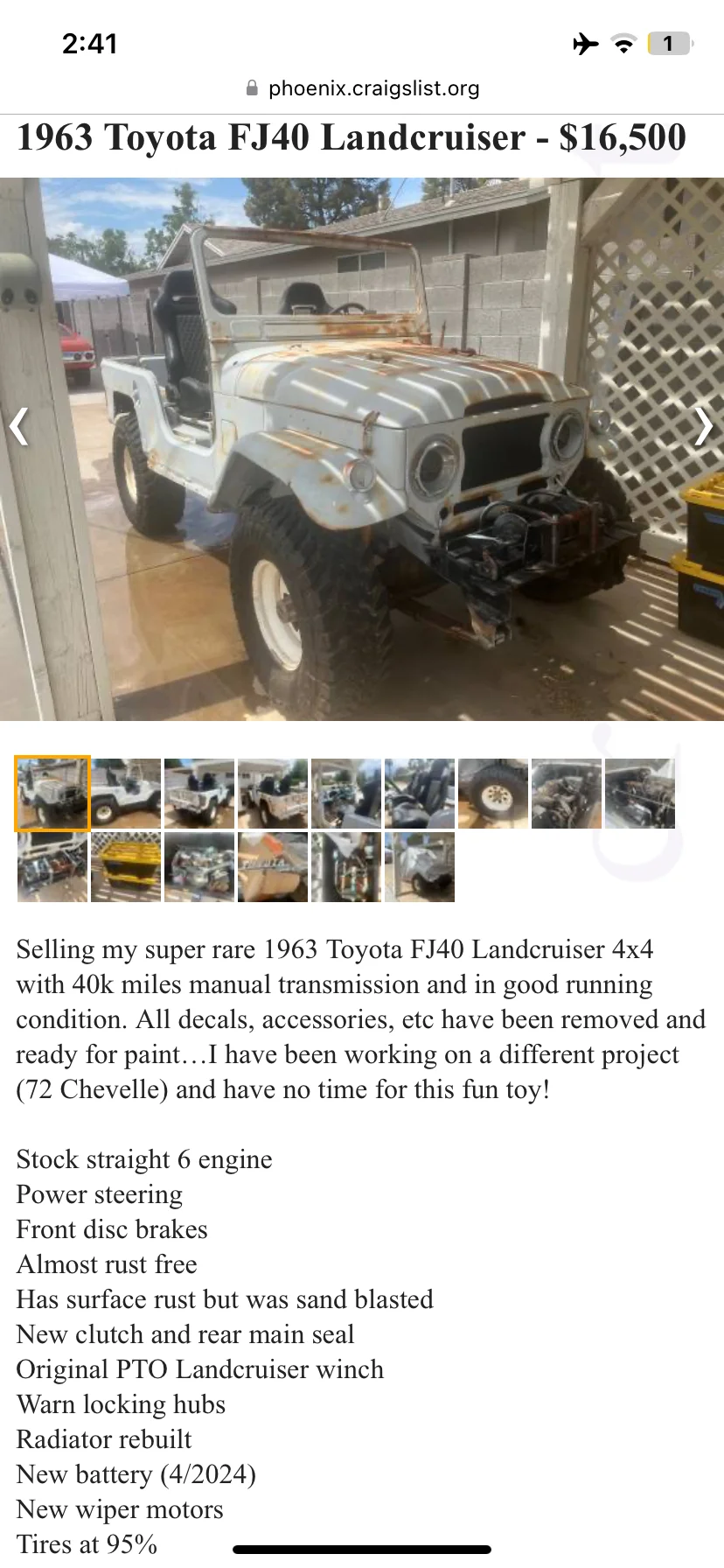This screenshot has width=724, height=1568.
Task: Select the yellow storage bin thumbnail
Action: [x=126, y=866]
